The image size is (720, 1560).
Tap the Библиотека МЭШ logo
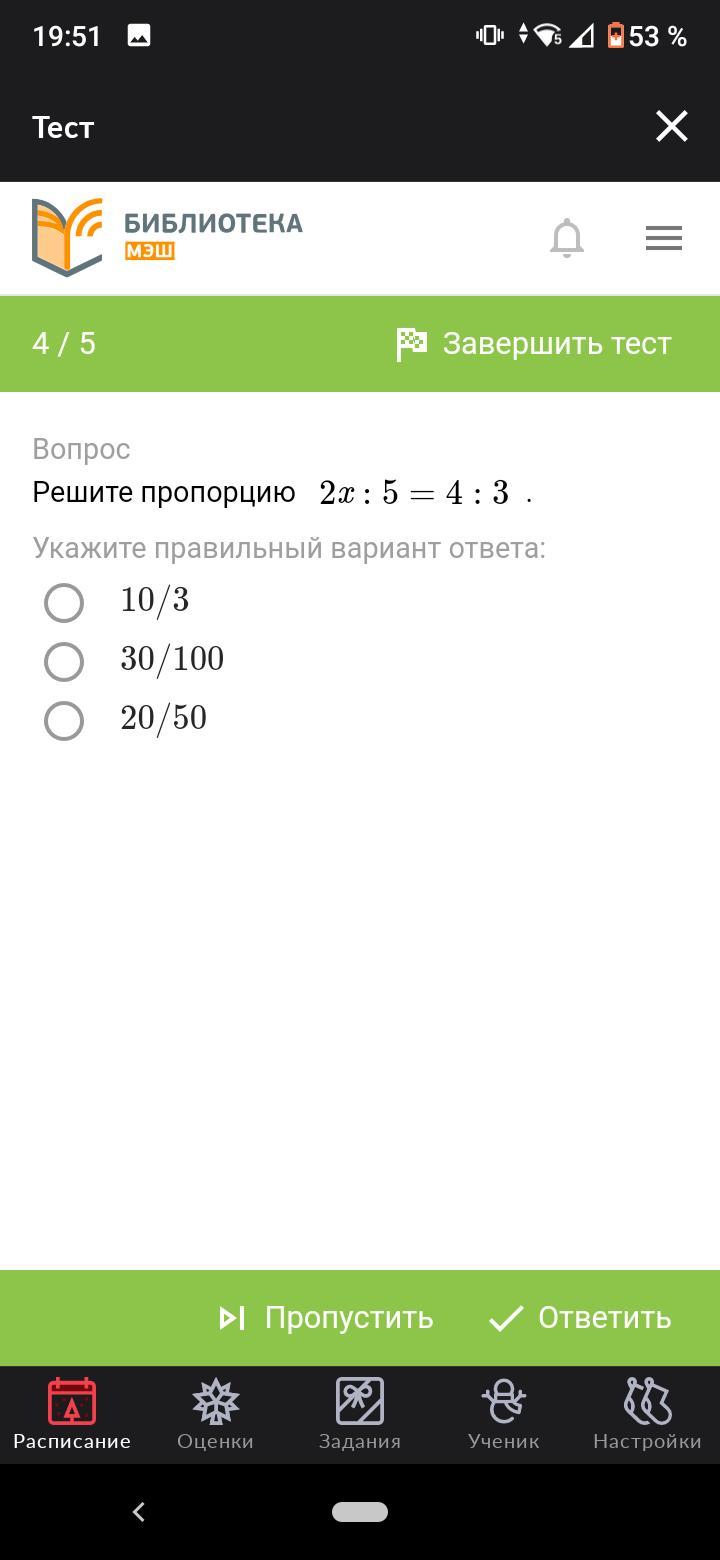[x=167, y=237]
